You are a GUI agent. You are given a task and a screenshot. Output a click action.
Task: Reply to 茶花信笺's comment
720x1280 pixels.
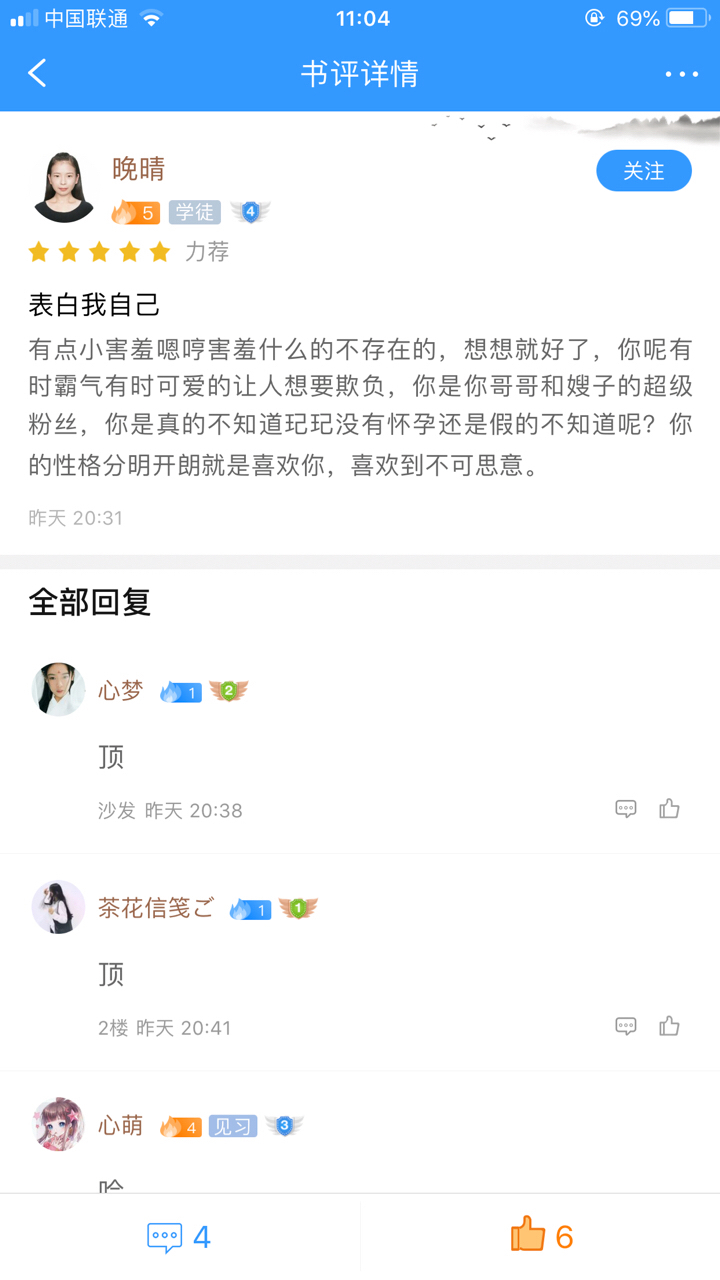click(626, 1026)
